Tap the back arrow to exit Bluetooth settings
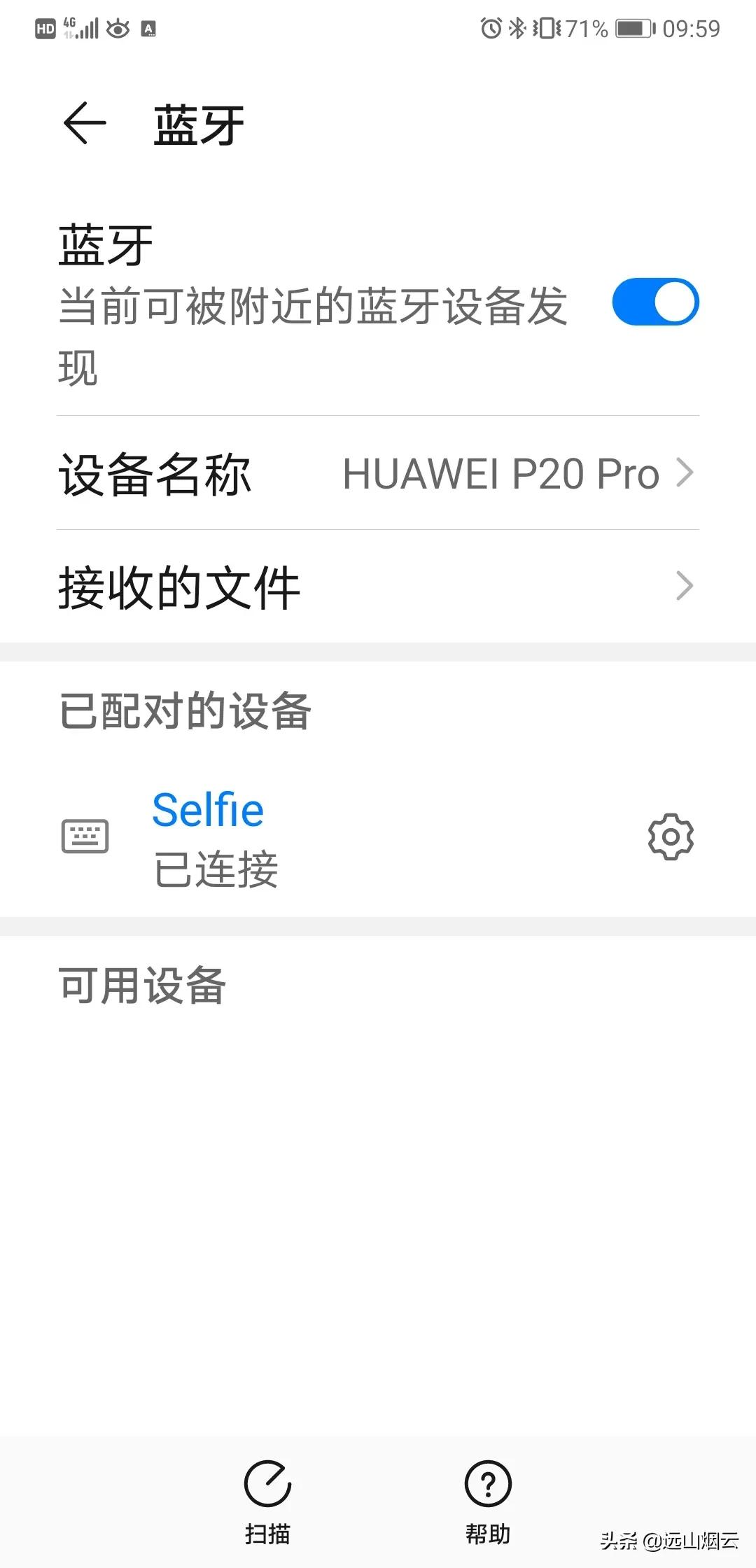 [84, 122]
